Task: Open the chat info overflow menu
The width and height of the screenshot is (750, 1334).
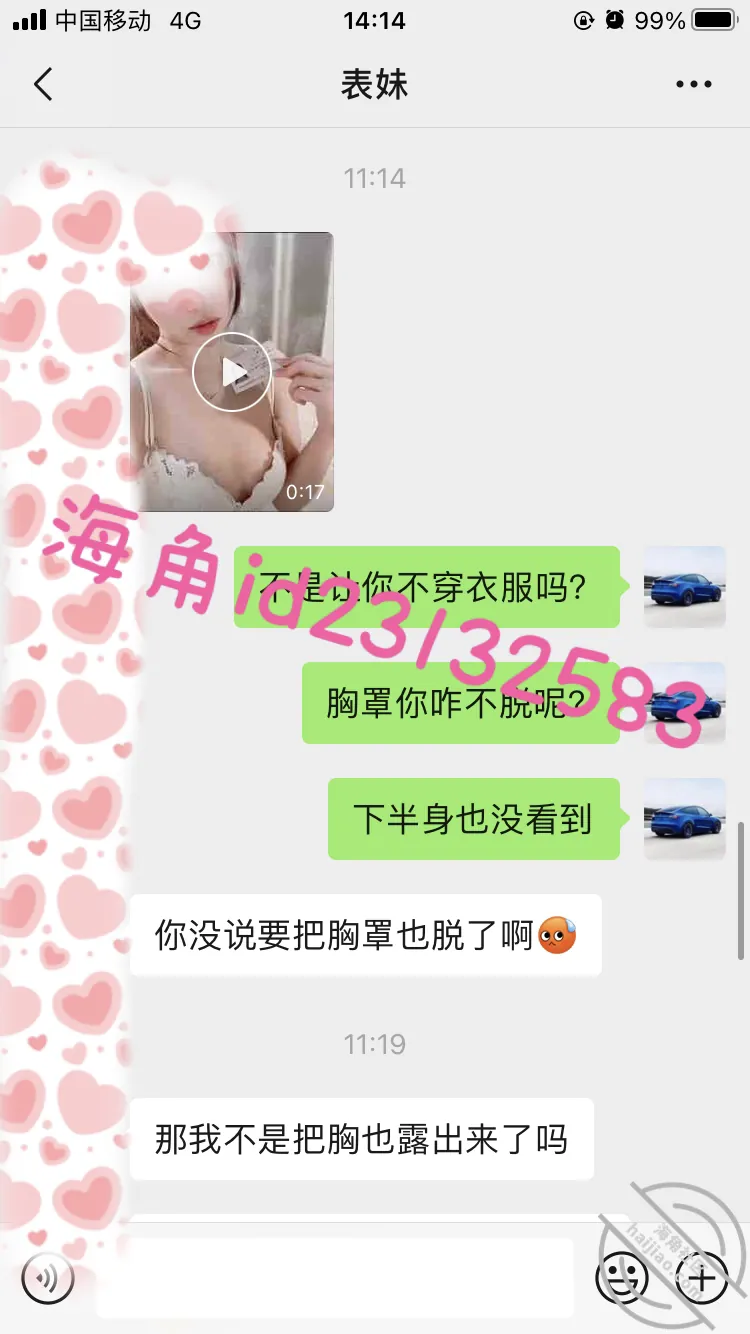Action: [693, 85]
